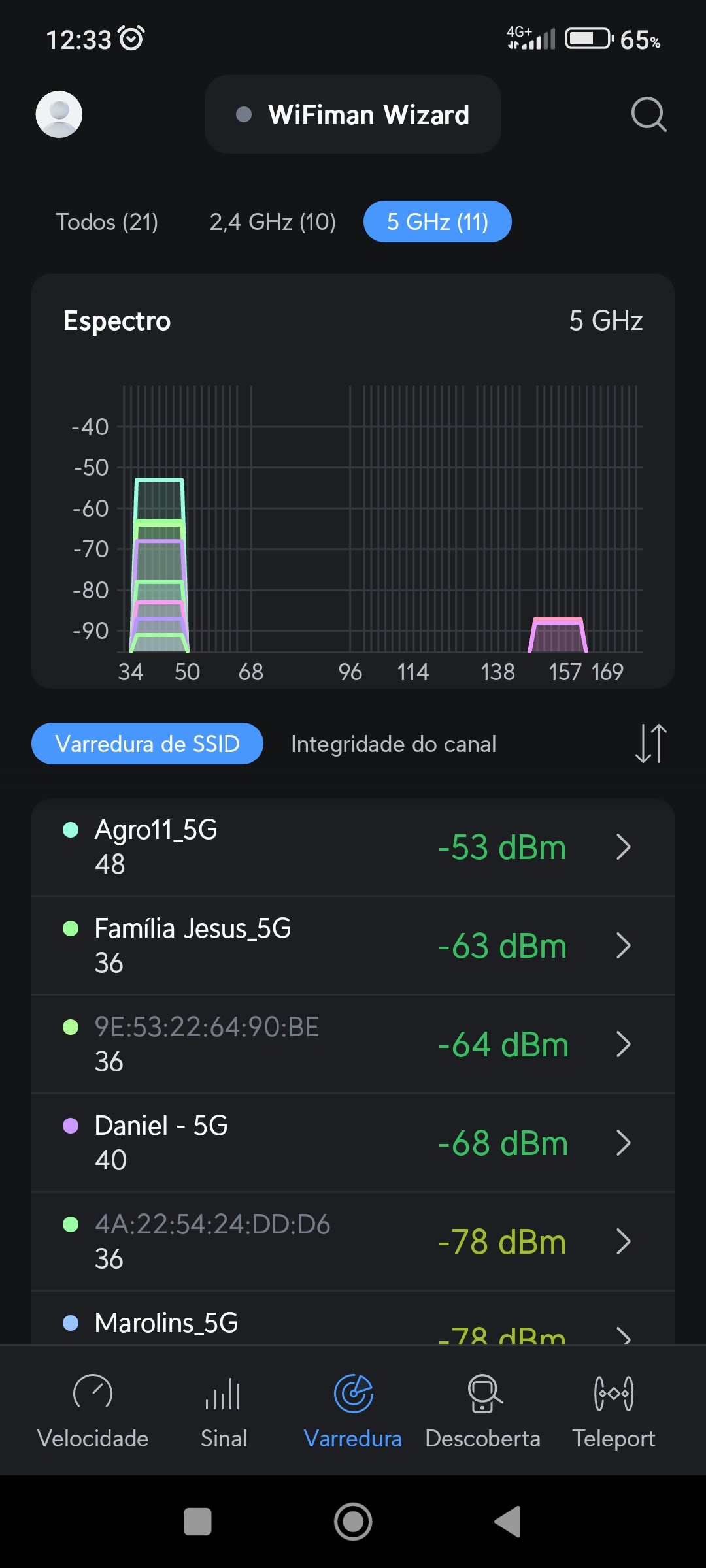This screenshot has width=706, height=1568.
Task: Open details for Agro11_5G network
Action: 353,847
